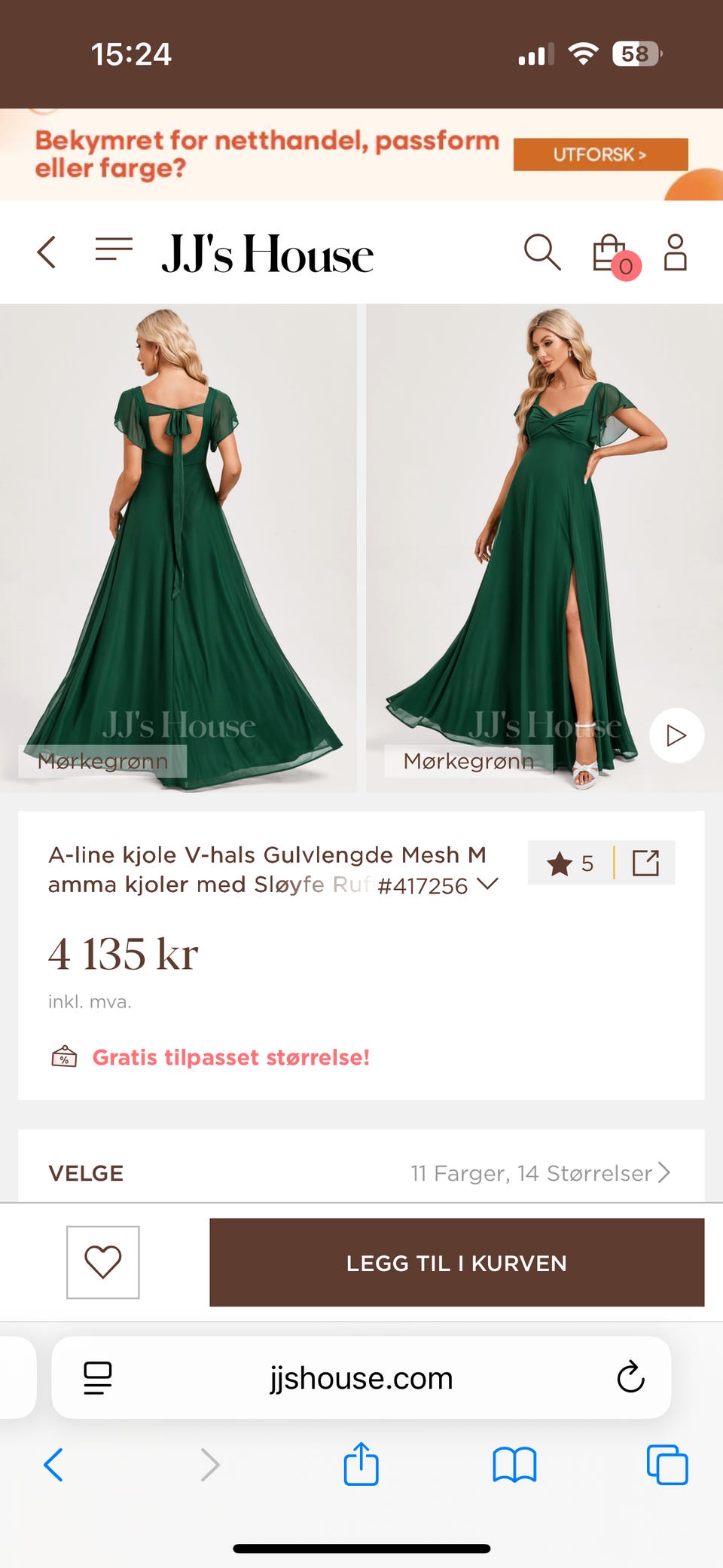723x1568 pixels.
Task: Open the shopping bag
Action: [x=610, y=252]
